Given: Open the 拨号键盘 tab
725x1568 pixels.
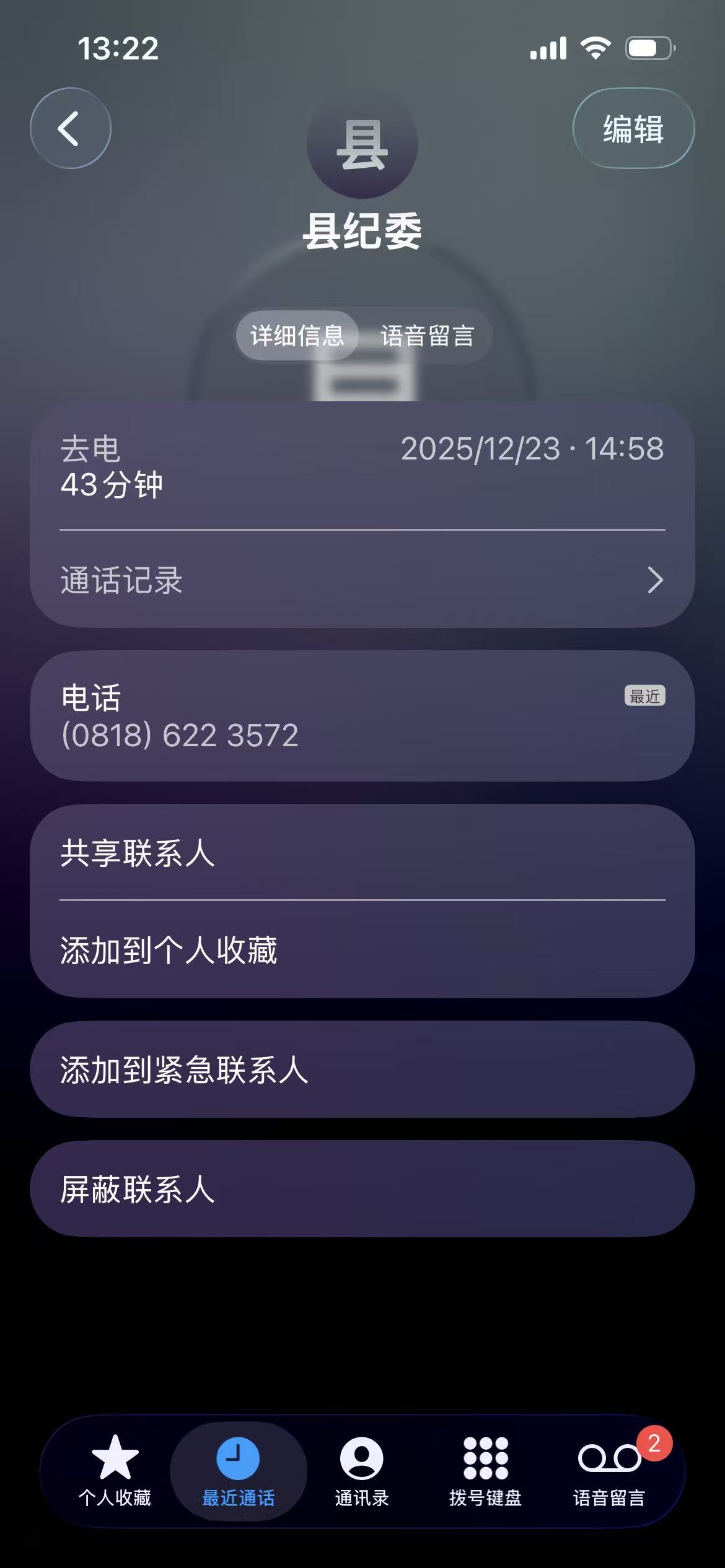Looking at the screenshot, I should [485, 1471].
